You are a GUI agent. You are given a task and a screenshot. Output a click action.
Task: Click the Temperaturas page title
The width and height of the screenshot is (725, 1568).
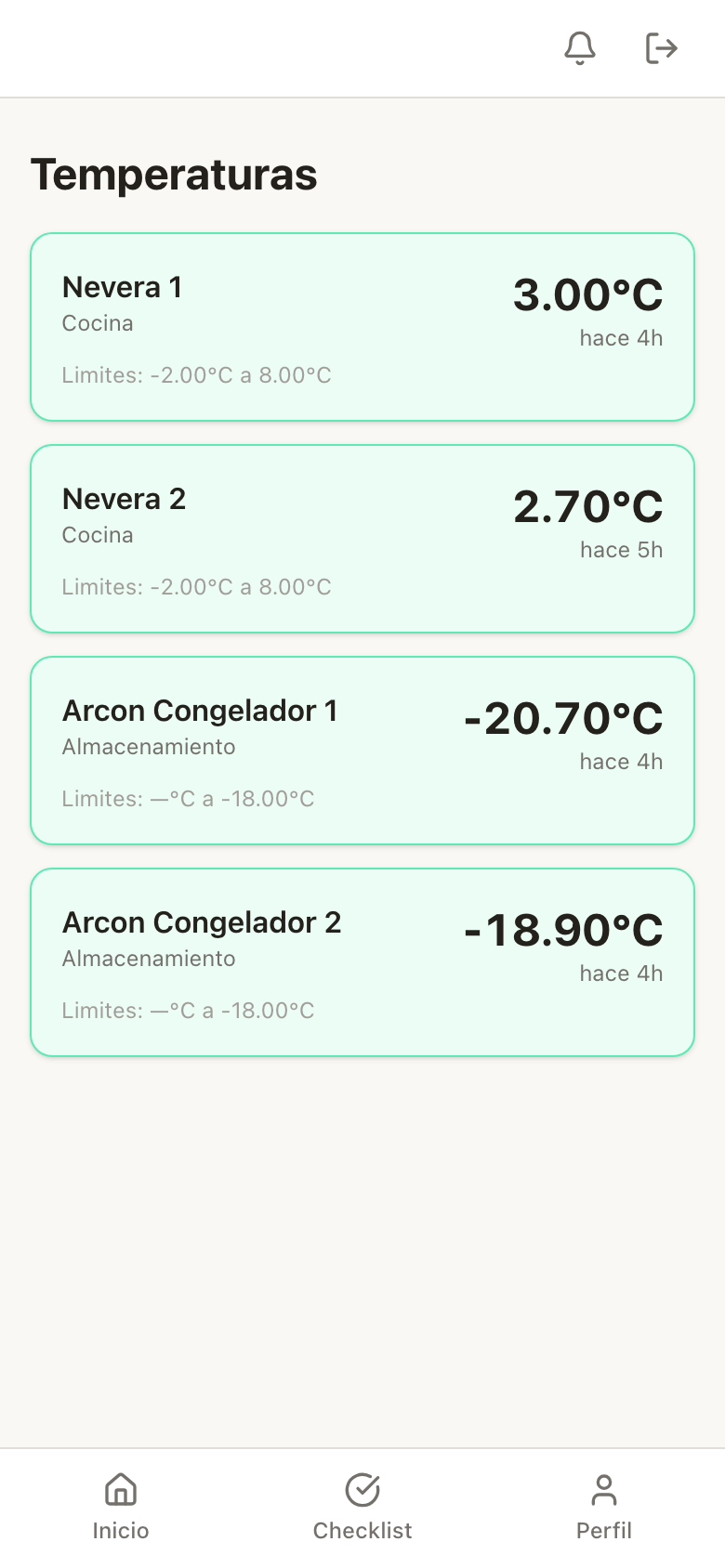tap(175, 175)
